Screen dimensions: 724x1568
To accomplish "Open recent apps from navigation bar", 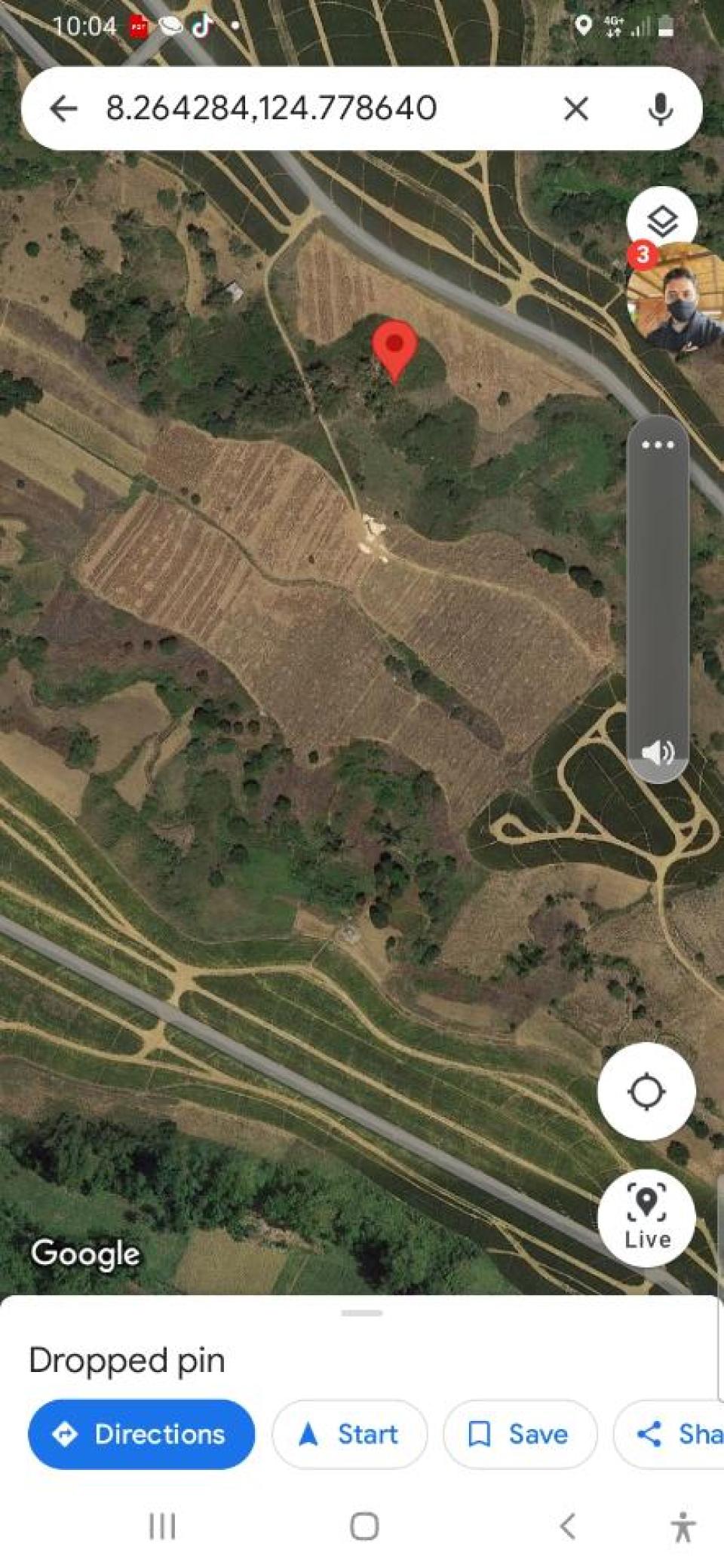I will [x=162, y=1527].
